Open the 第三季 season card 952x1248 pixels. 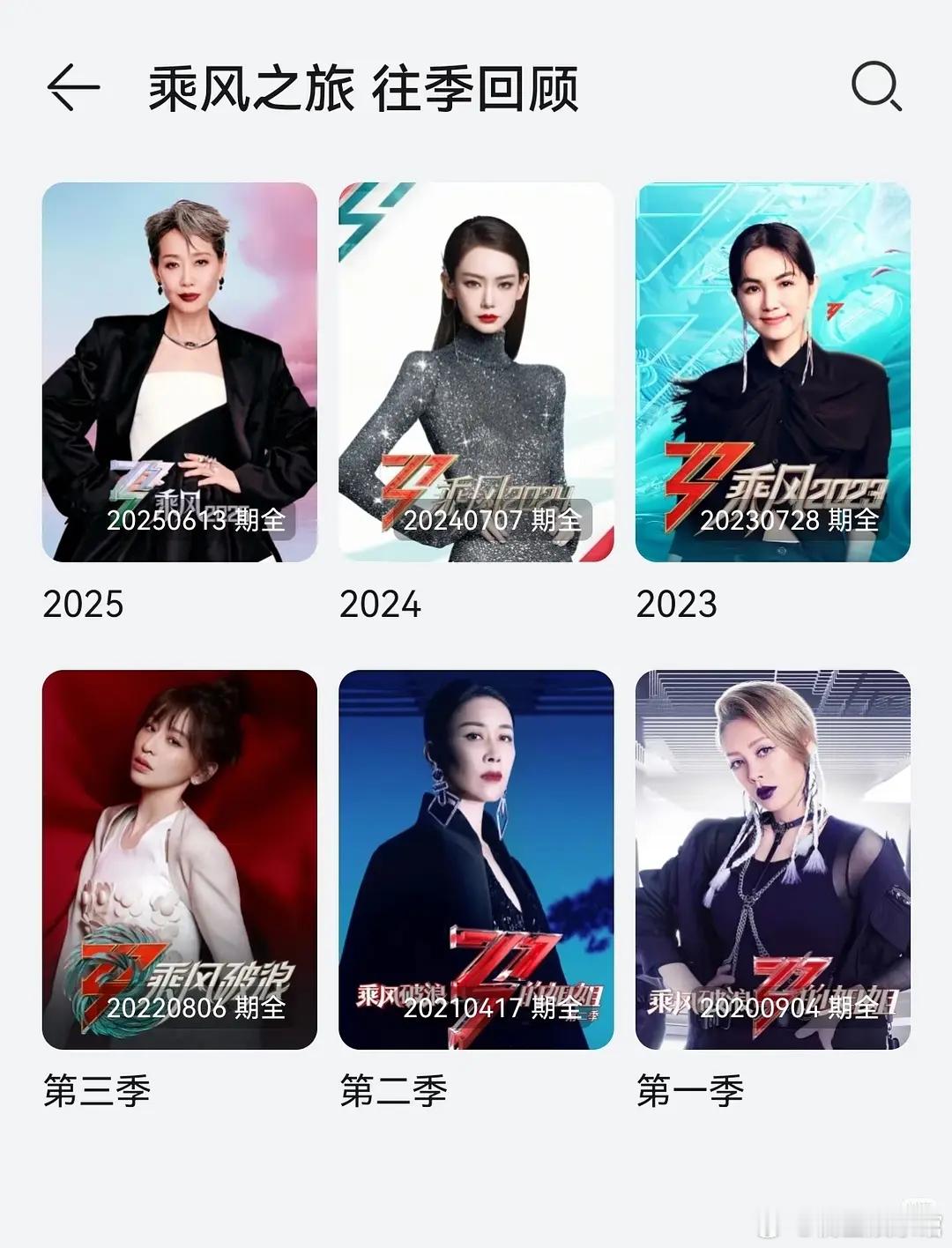pos(180,859)
